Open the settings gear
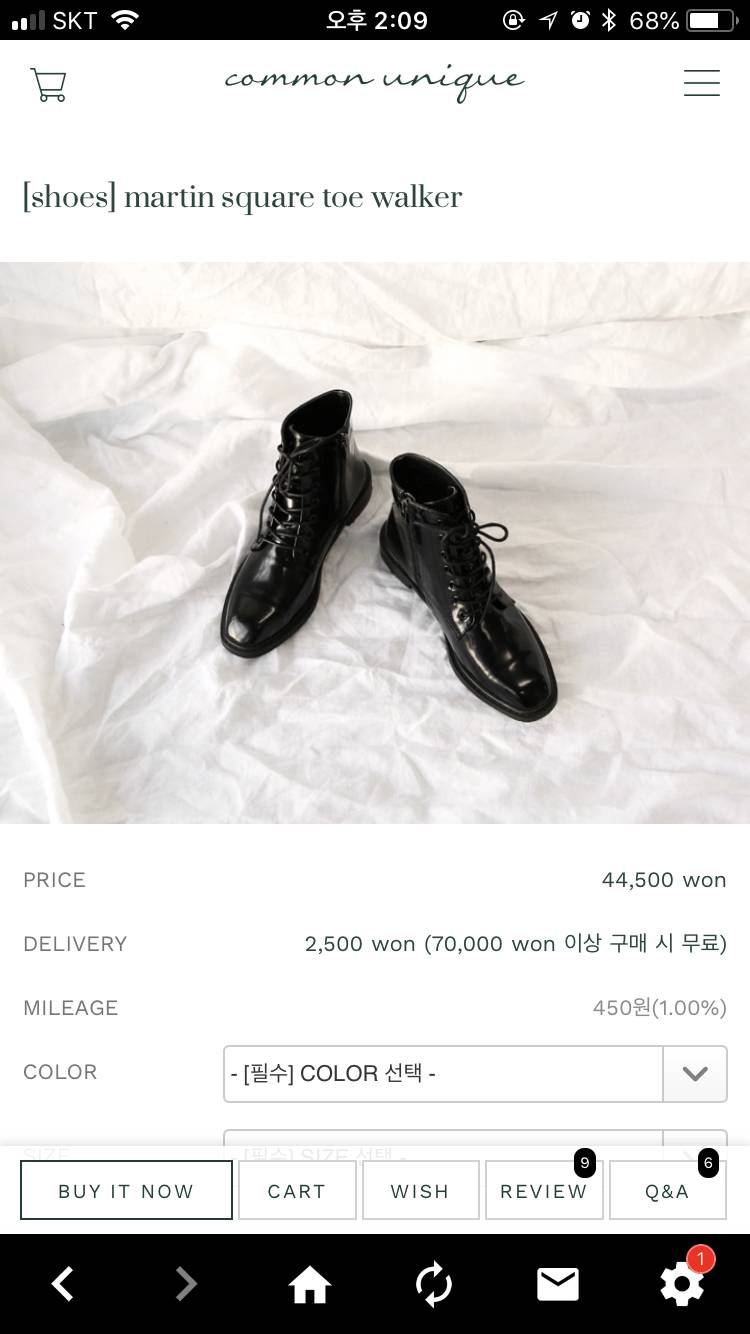This screenshot has height=1334, width=750. pos(682,1284)
